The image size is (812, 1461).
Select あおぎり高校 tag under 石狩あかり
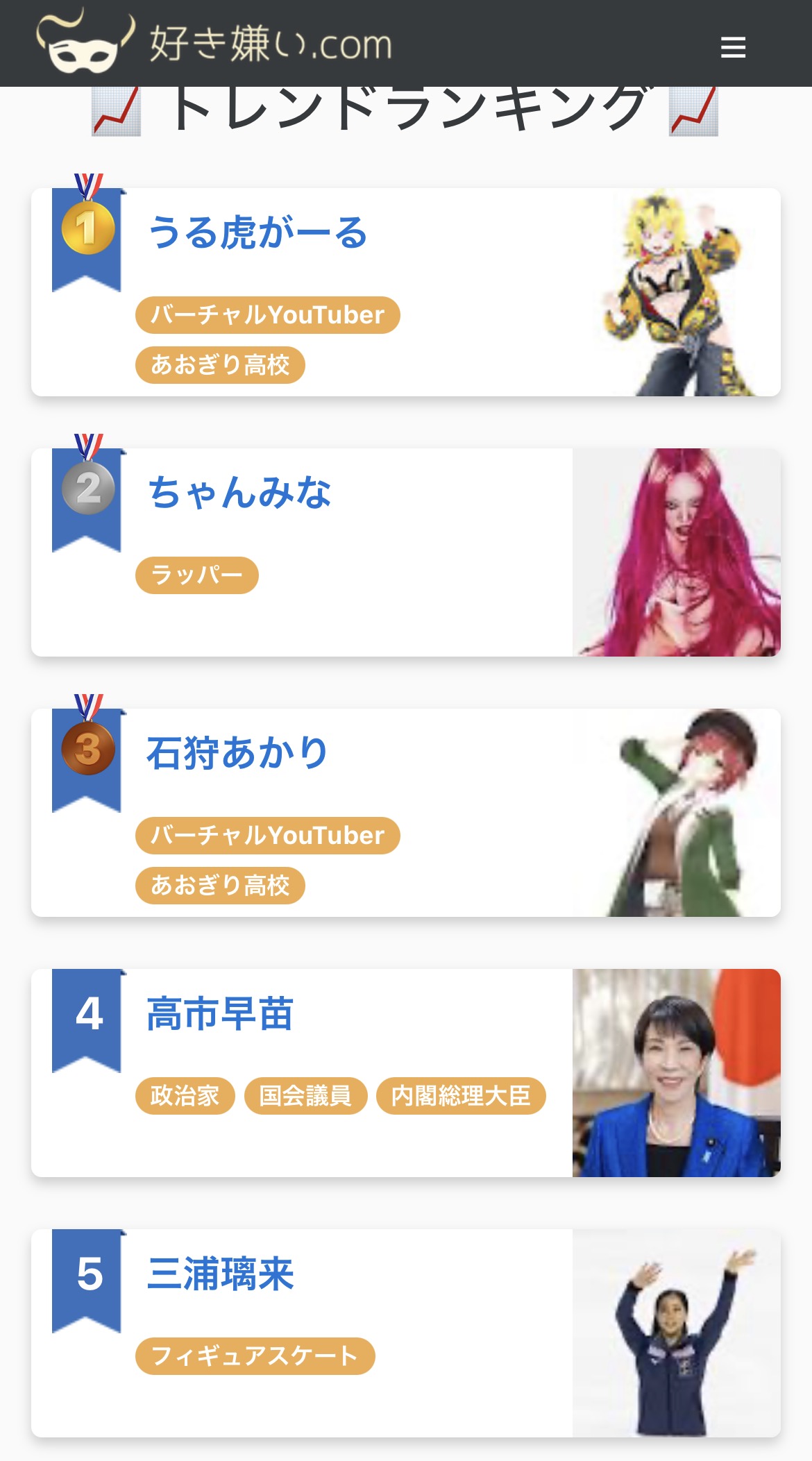pos(220,886)
